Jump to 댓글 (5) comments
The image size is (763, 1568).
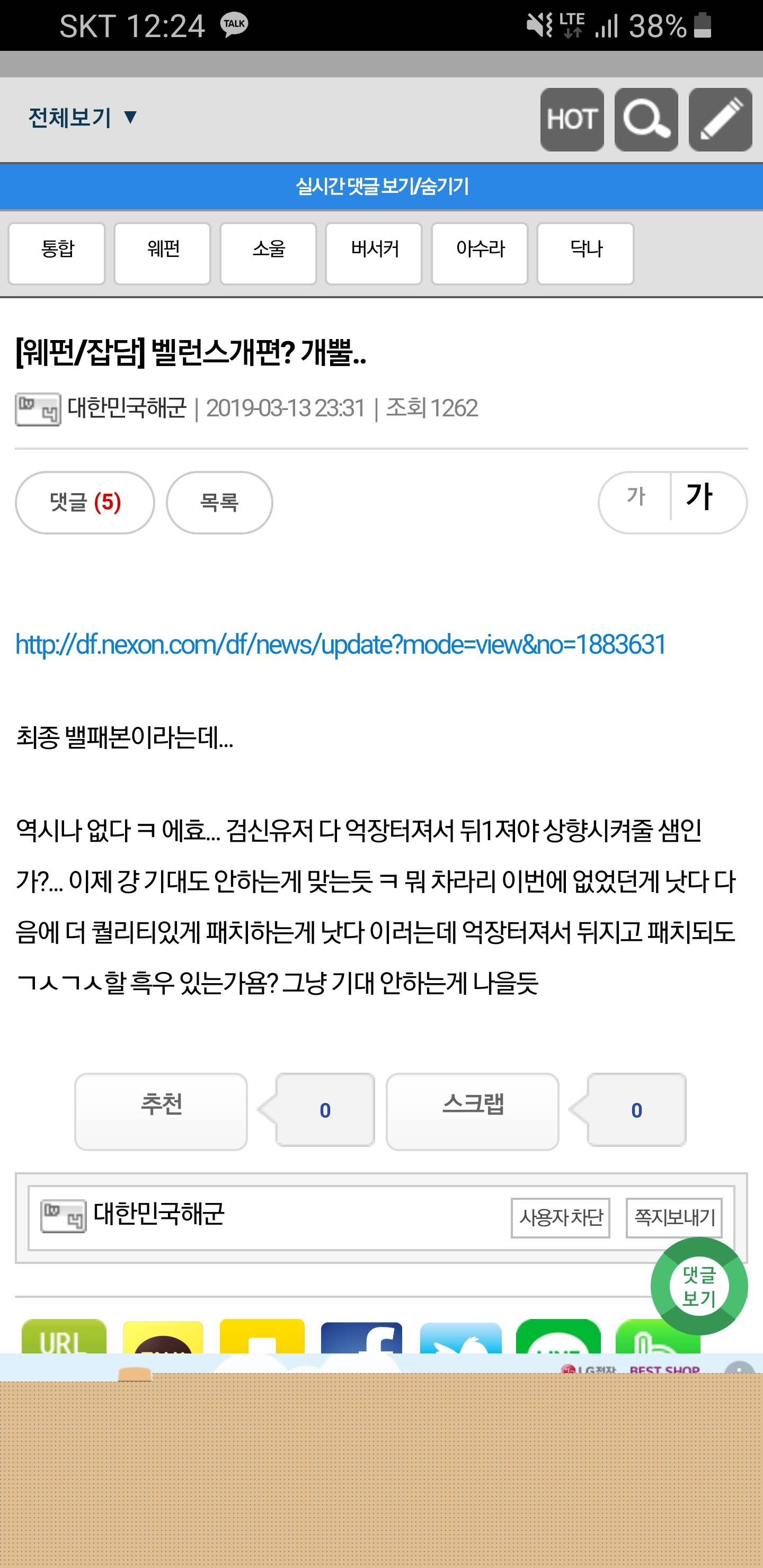point(85,502)
